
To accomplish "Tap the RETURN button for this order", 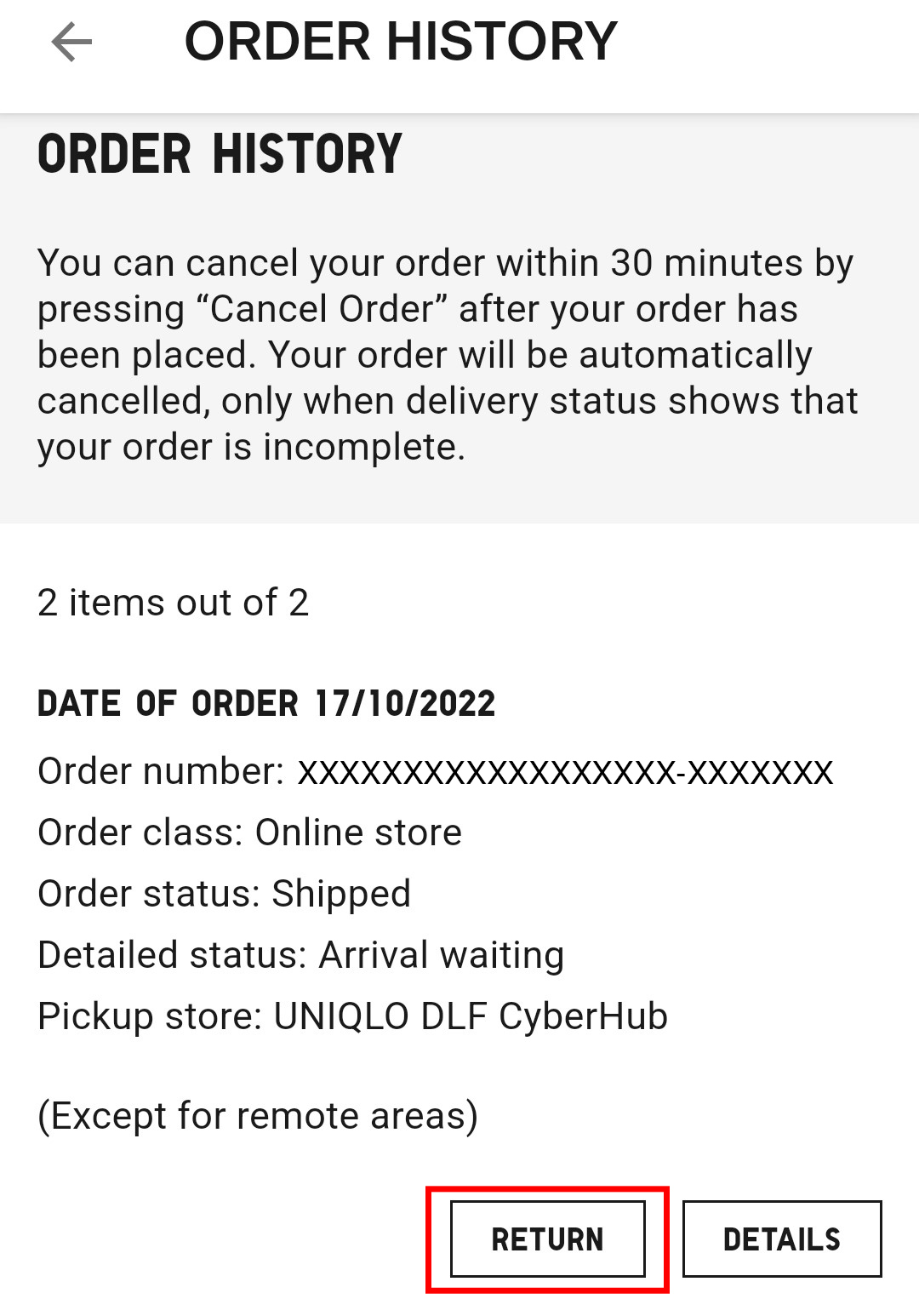I will coord(547,1239).
